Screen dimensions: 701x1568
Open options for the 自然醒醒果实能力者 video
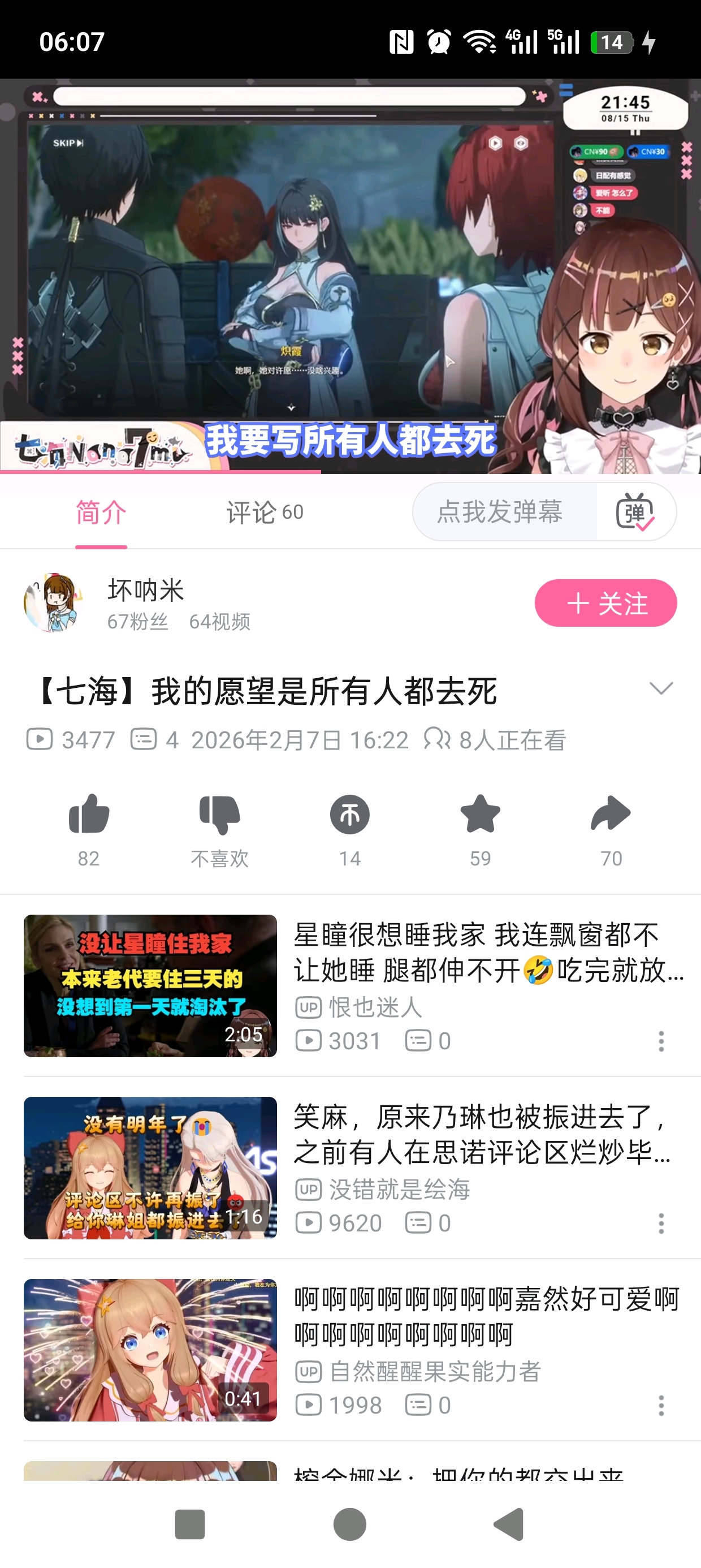point(661,1406)
